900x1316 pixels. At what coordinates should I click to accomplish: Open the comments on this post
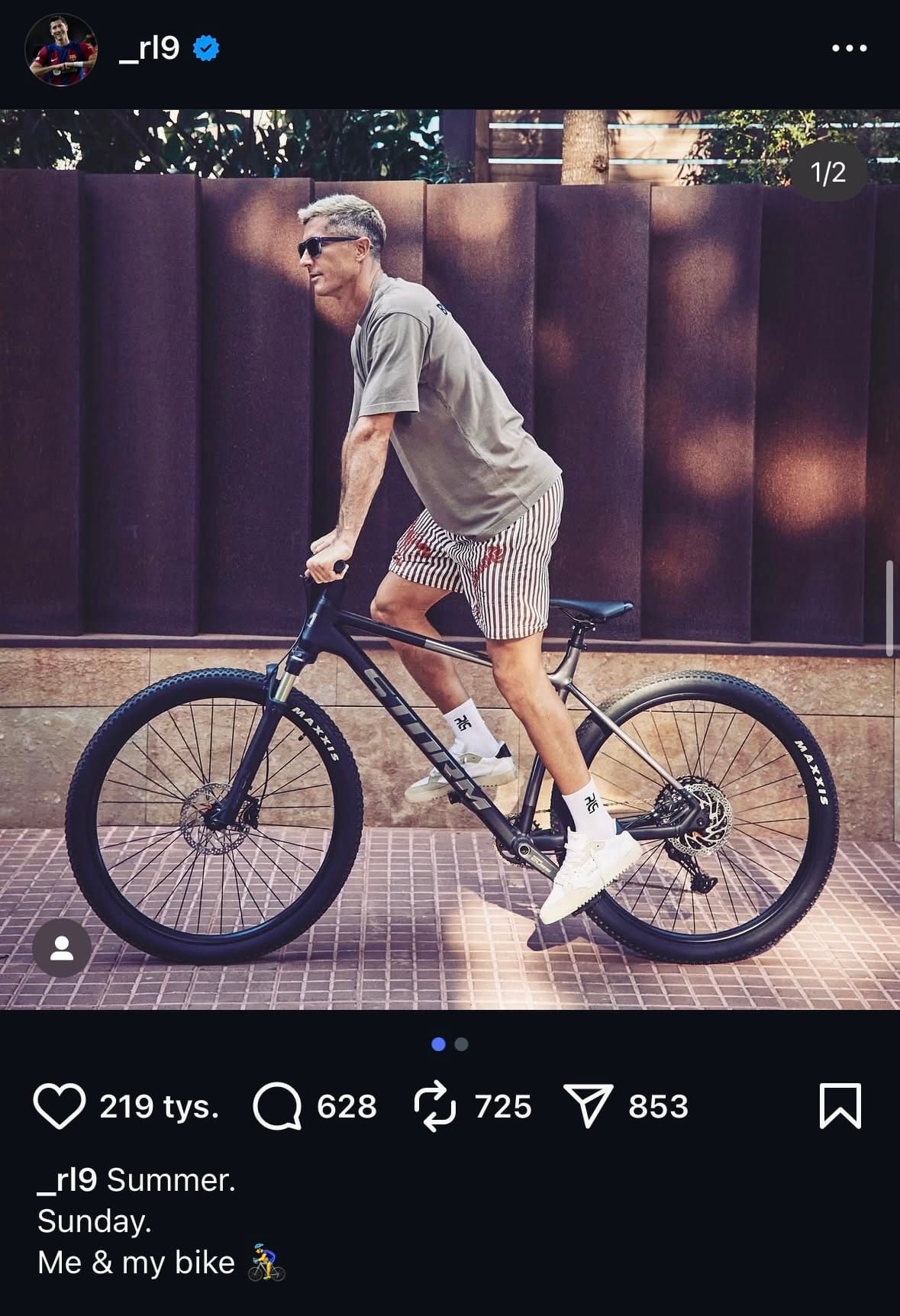click(277, 1106)
